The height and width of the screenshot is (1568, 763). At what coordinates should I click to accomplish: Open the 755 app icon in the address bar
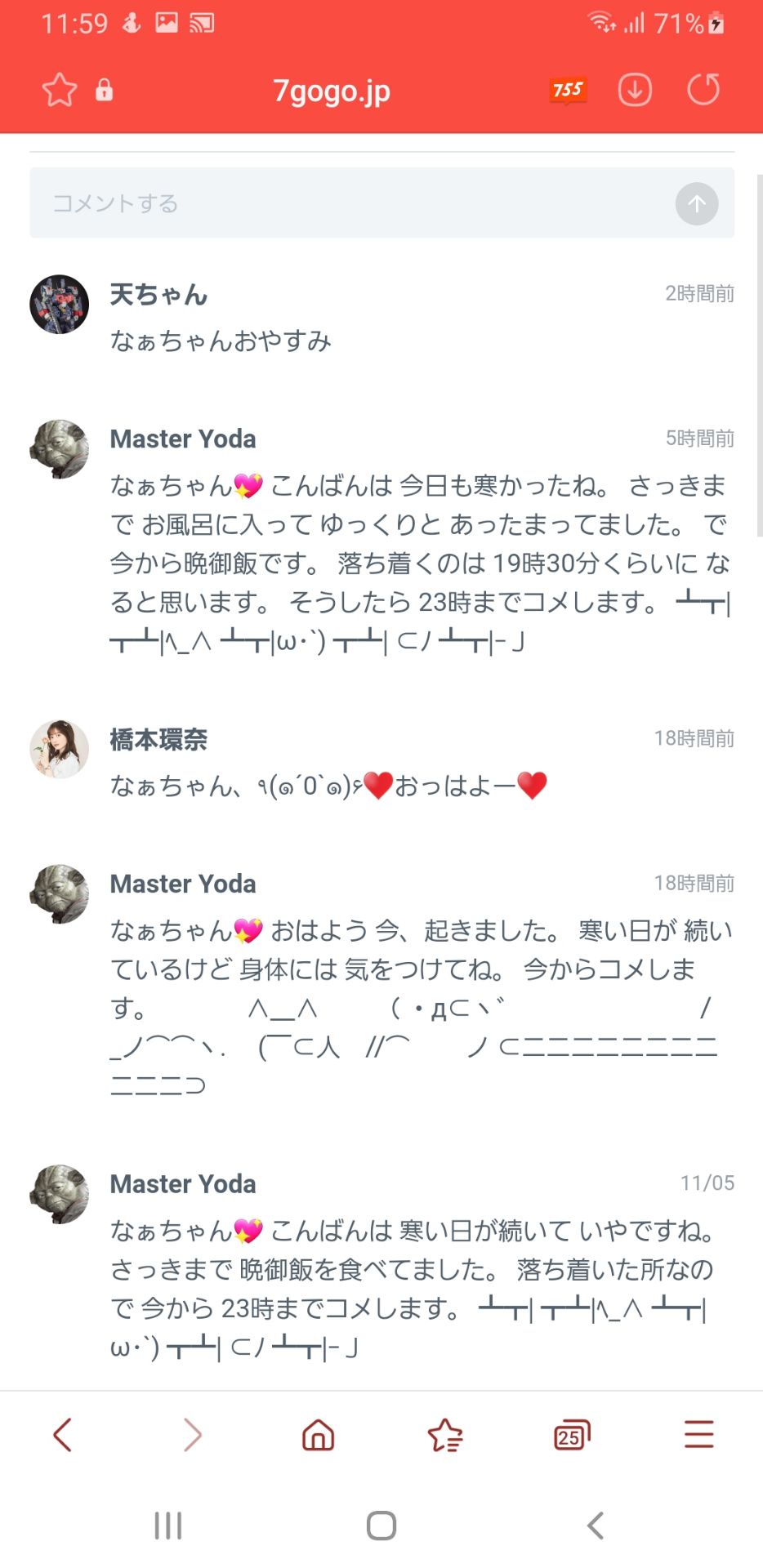point(567,90)
